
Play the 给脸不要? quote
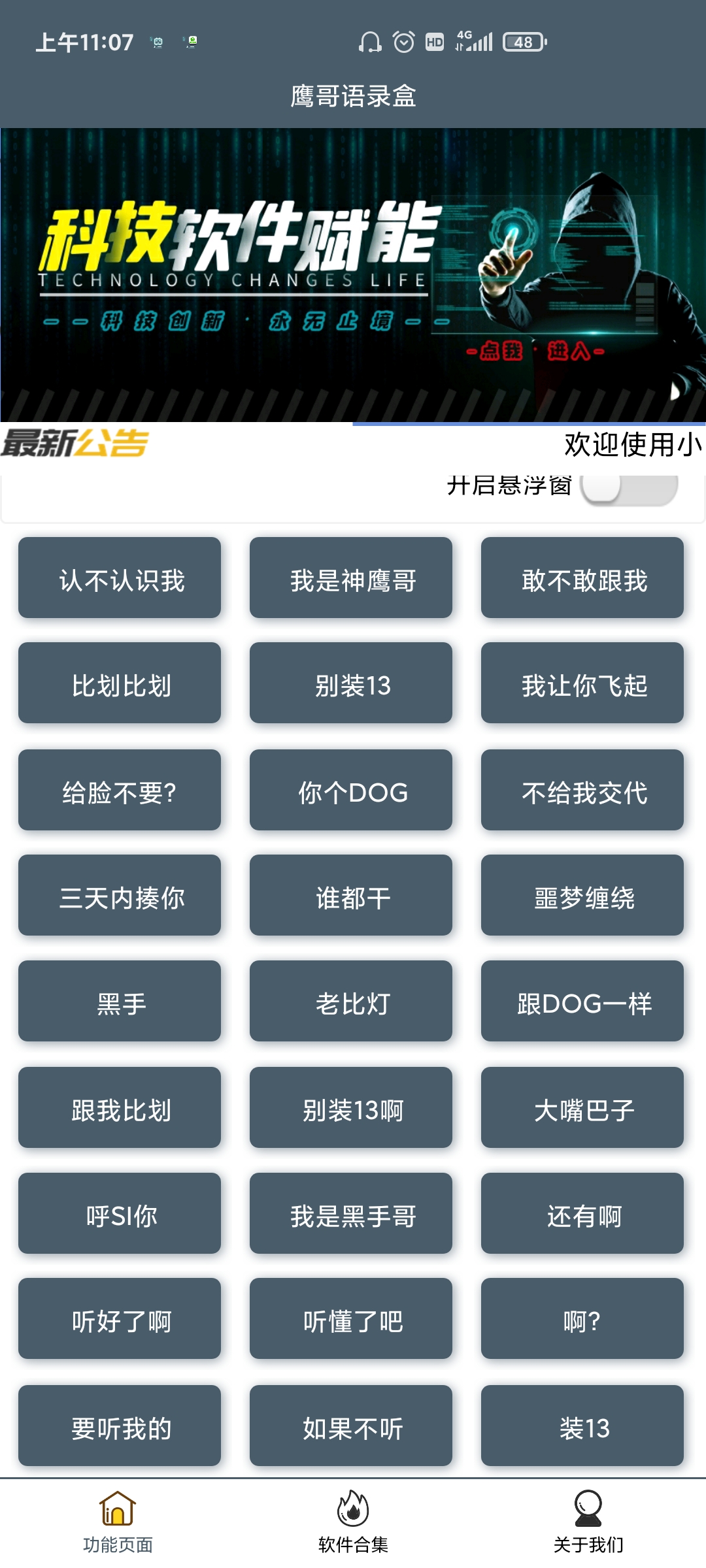(x=120, y=790)
